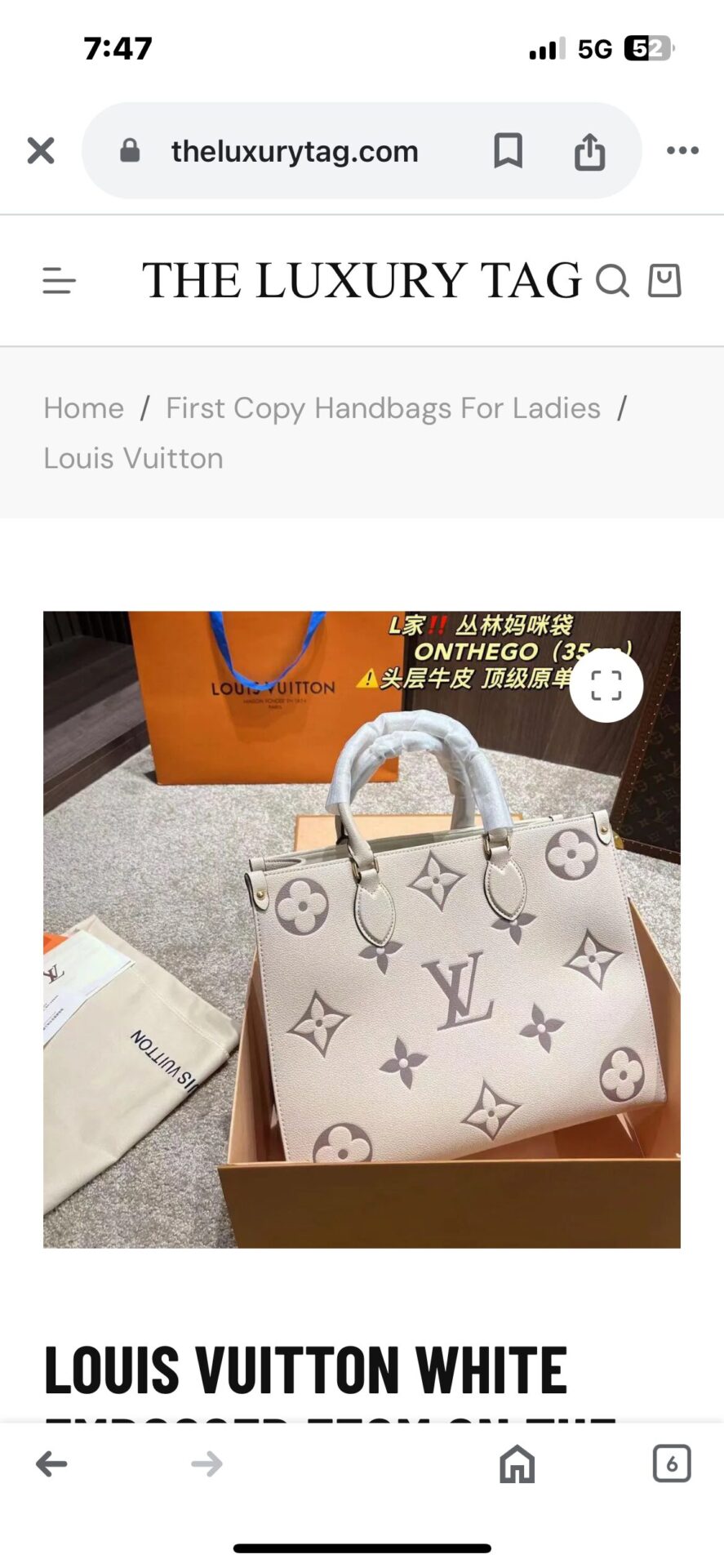Screen dimensions: 724x1568
Task: Open the tabs switcher showing 6 tabs
Action: click(671, 1463)
